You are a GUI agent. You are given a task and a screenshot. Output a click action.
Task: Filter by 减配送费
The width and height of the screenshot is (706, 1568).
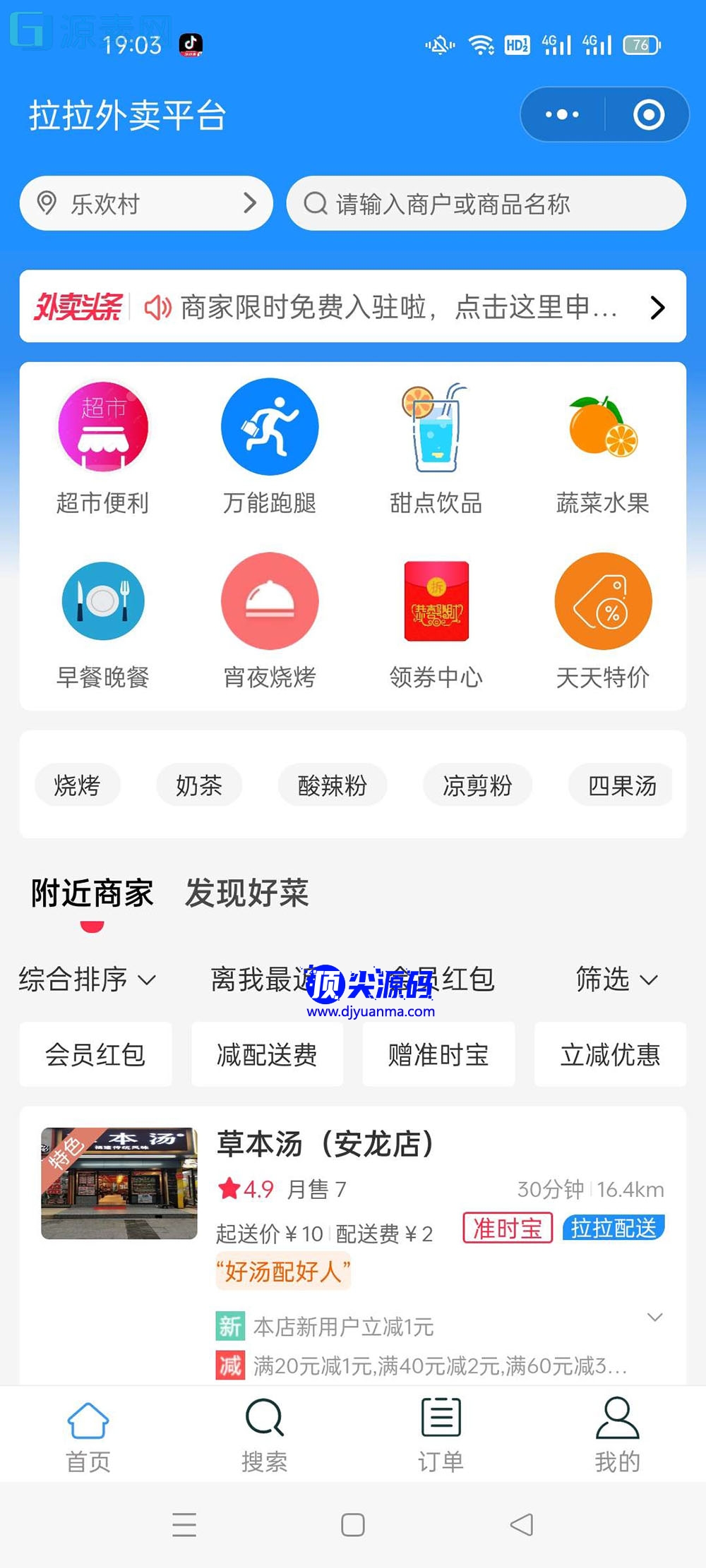click(x=267, y=1055)
